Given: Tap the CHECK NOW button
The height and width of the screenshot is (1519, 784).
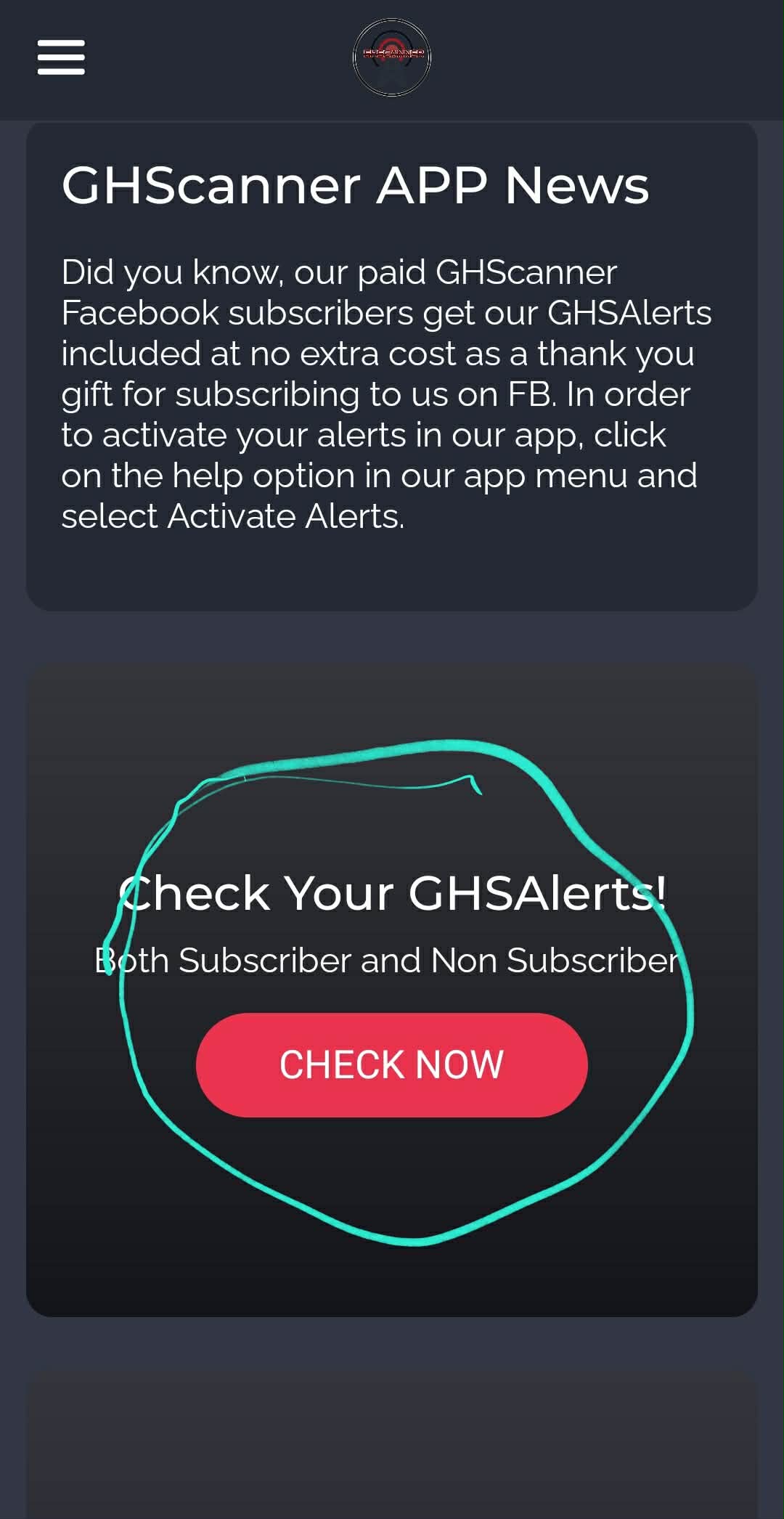Looking at the screenshot, I should click(x=391, y=1064).
